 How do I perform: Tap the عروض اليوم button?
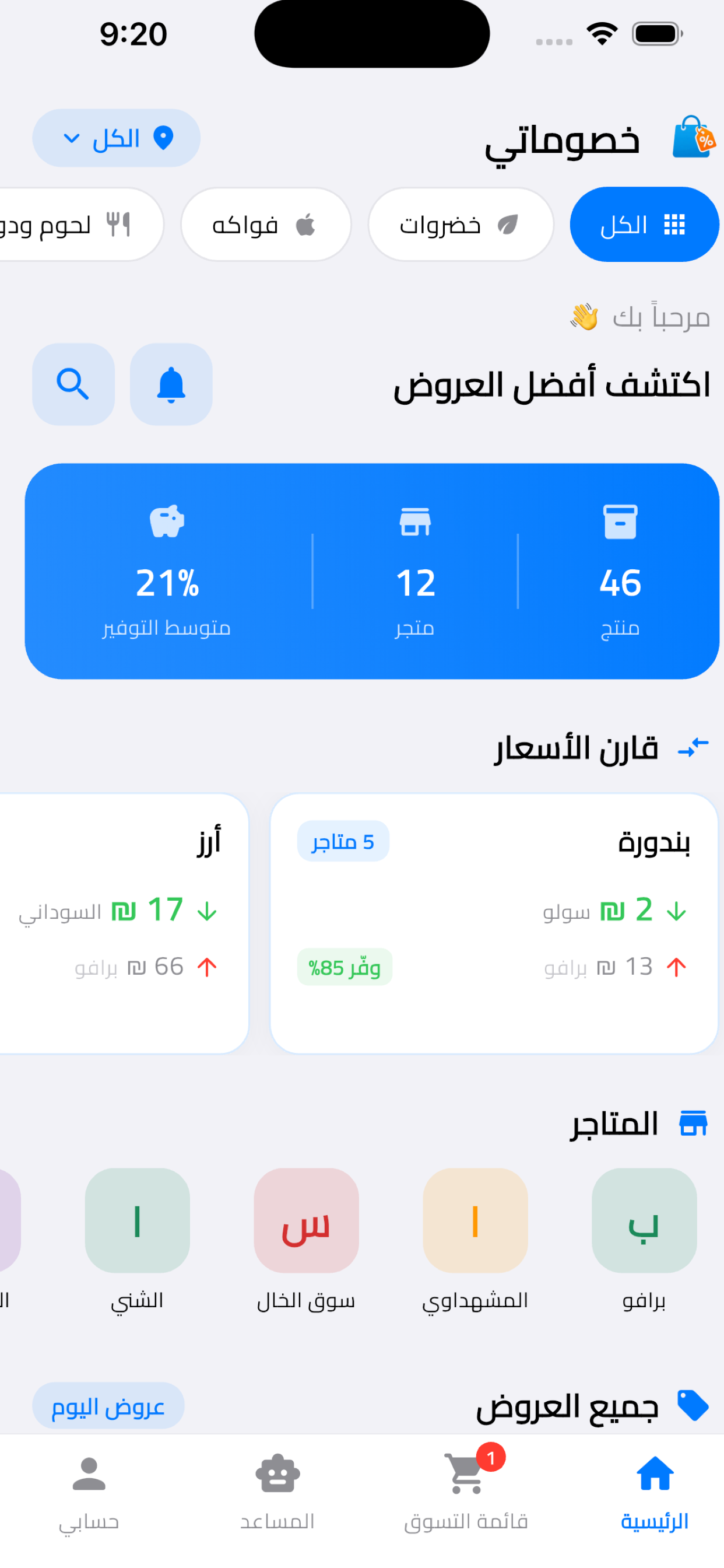pyautogui.click(x=108, y=1406)
